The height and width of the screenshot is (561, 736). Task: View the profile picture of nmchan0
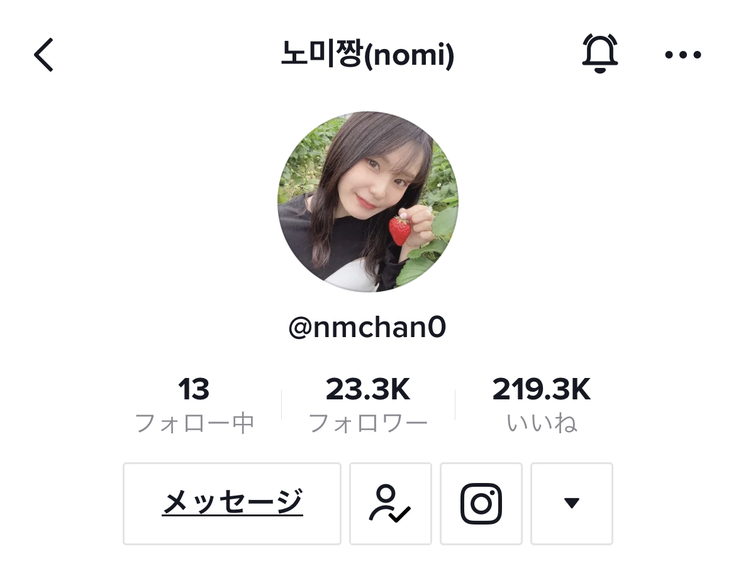click(367, 201)
